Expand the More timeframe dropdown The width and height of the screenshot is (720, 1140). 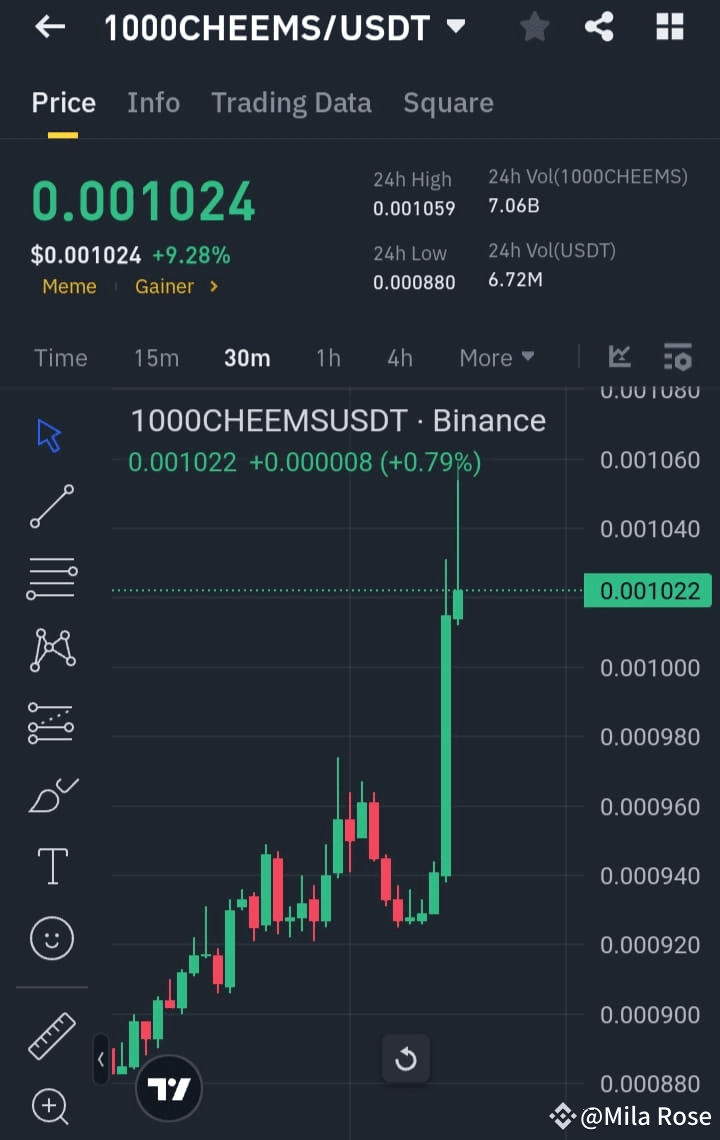point(496,357)
